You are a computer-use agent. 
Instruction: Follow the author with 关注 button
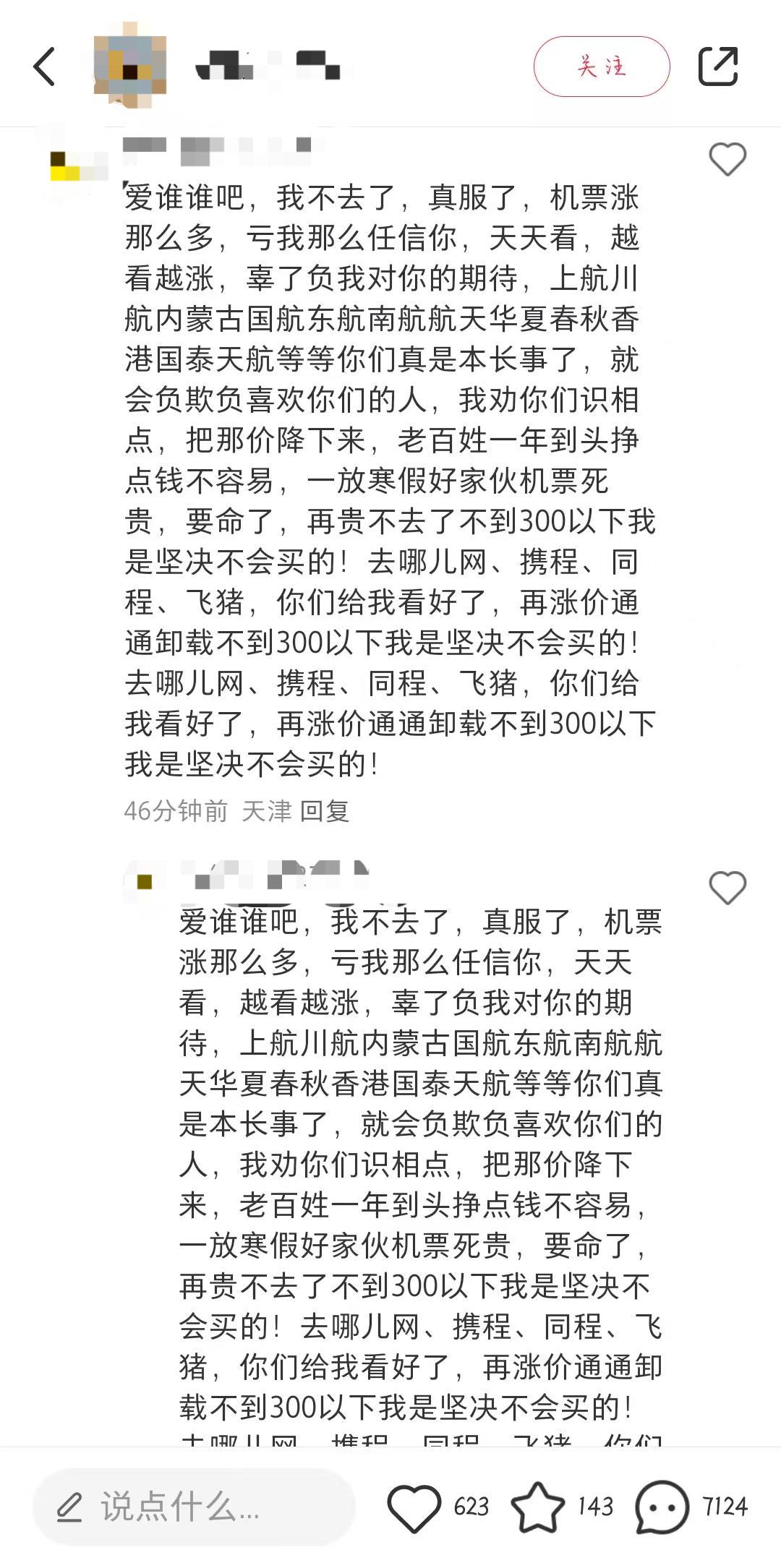point(601,67)
